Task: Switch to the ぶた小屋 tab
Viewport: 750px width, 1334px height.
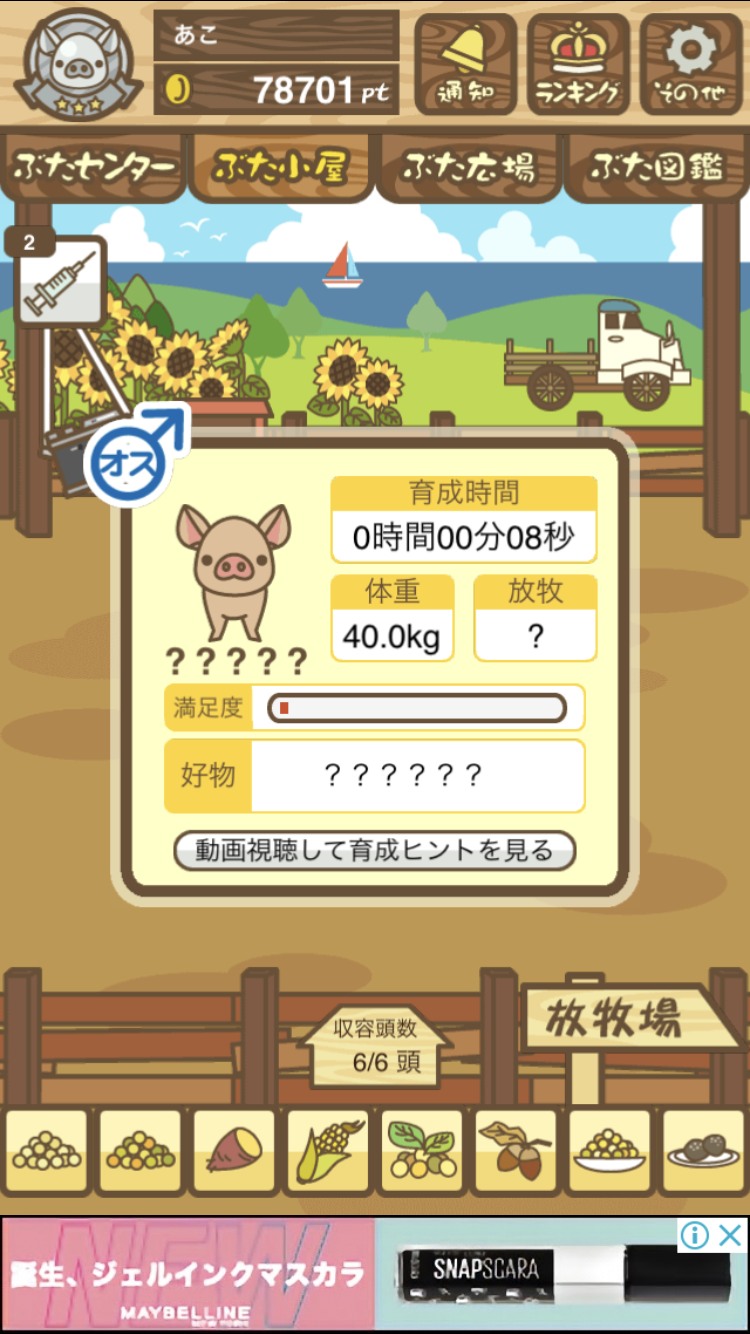Action: click(x=281, y=167)
